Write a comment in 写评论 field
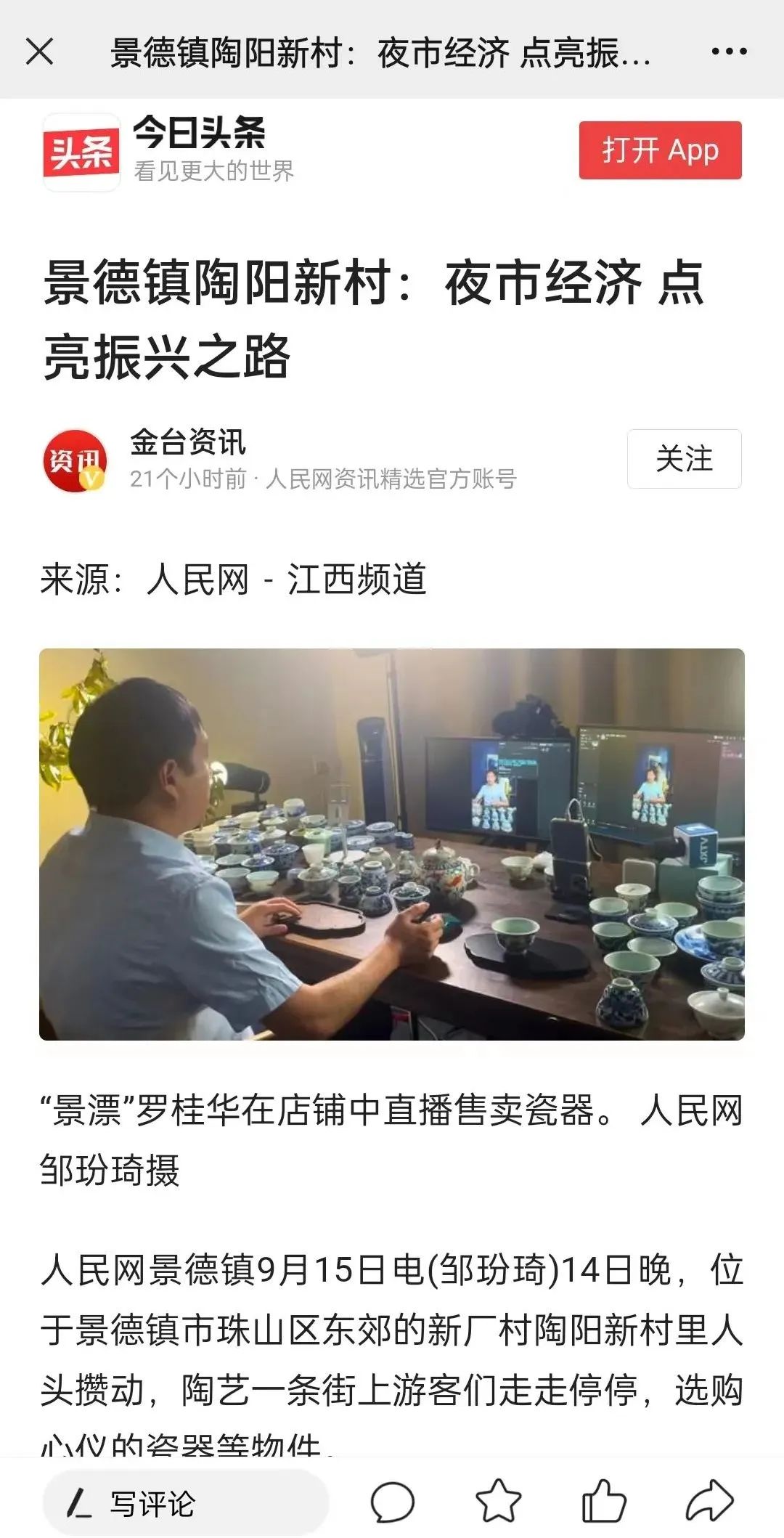The image size is (784, 1538). 186,1503
